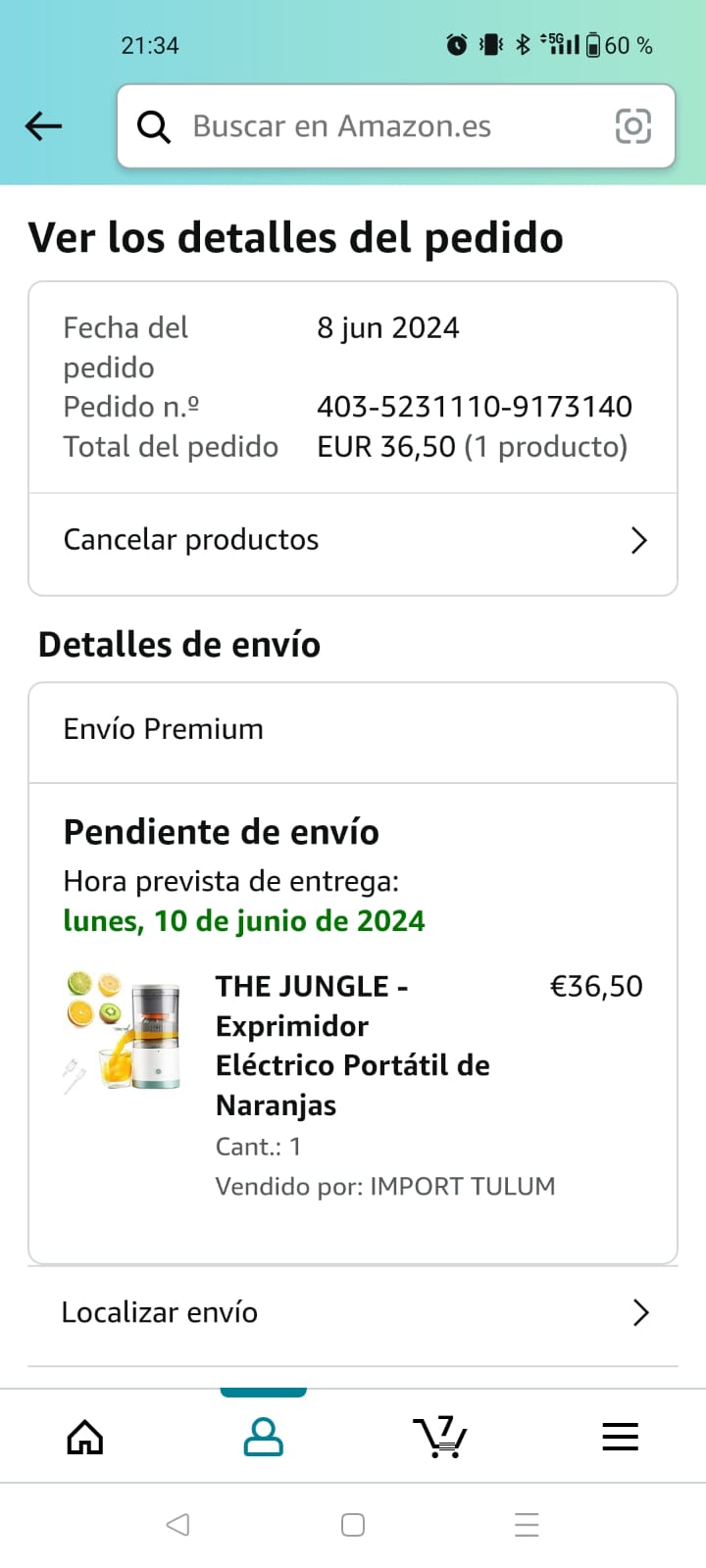706x1568 pixels.
Task: Tap the system home button
Action: click(x=353, y=1525)
